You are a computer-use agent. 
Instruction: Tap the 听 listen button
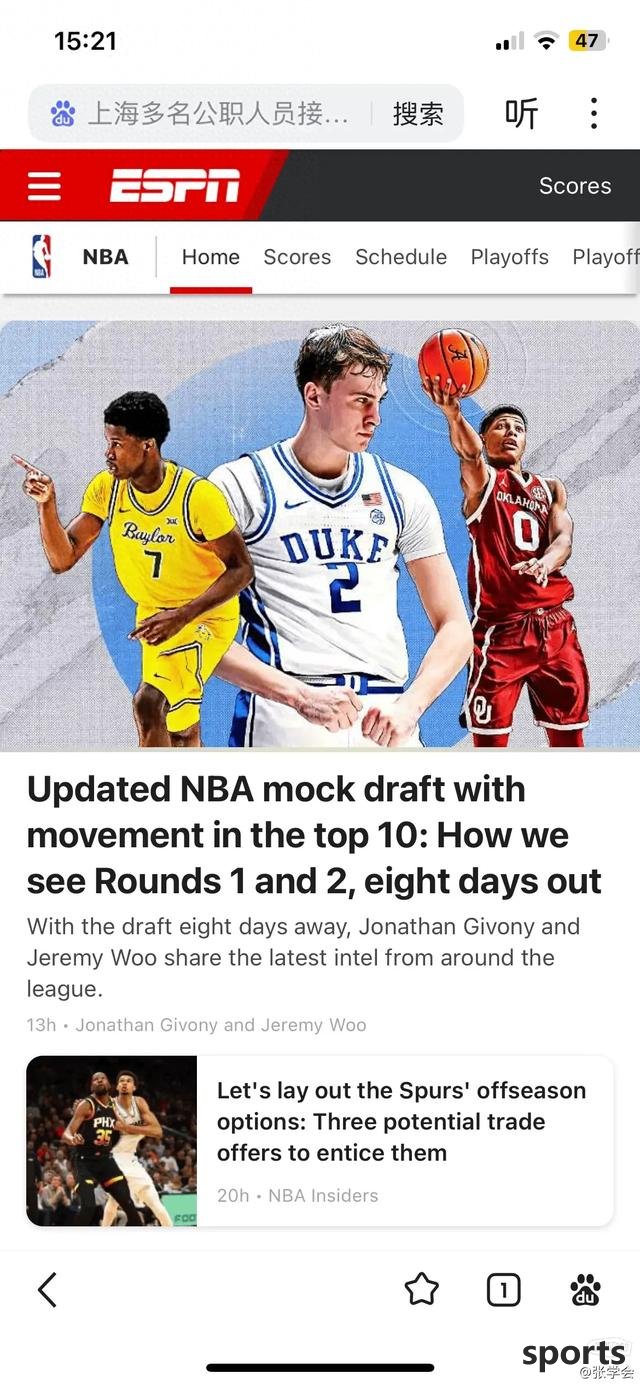[x=521, y=114]
